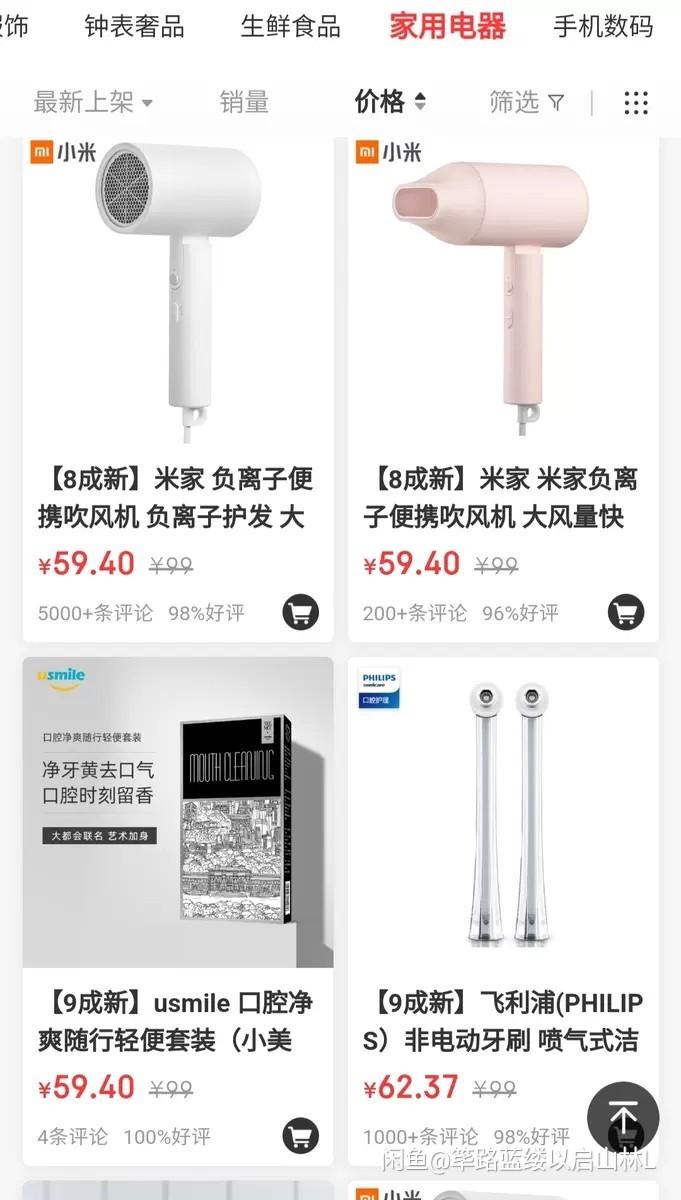Tap the back-to-top arrow button
The width and height of the screenshot is (681, 1200).
(623, 1117)
